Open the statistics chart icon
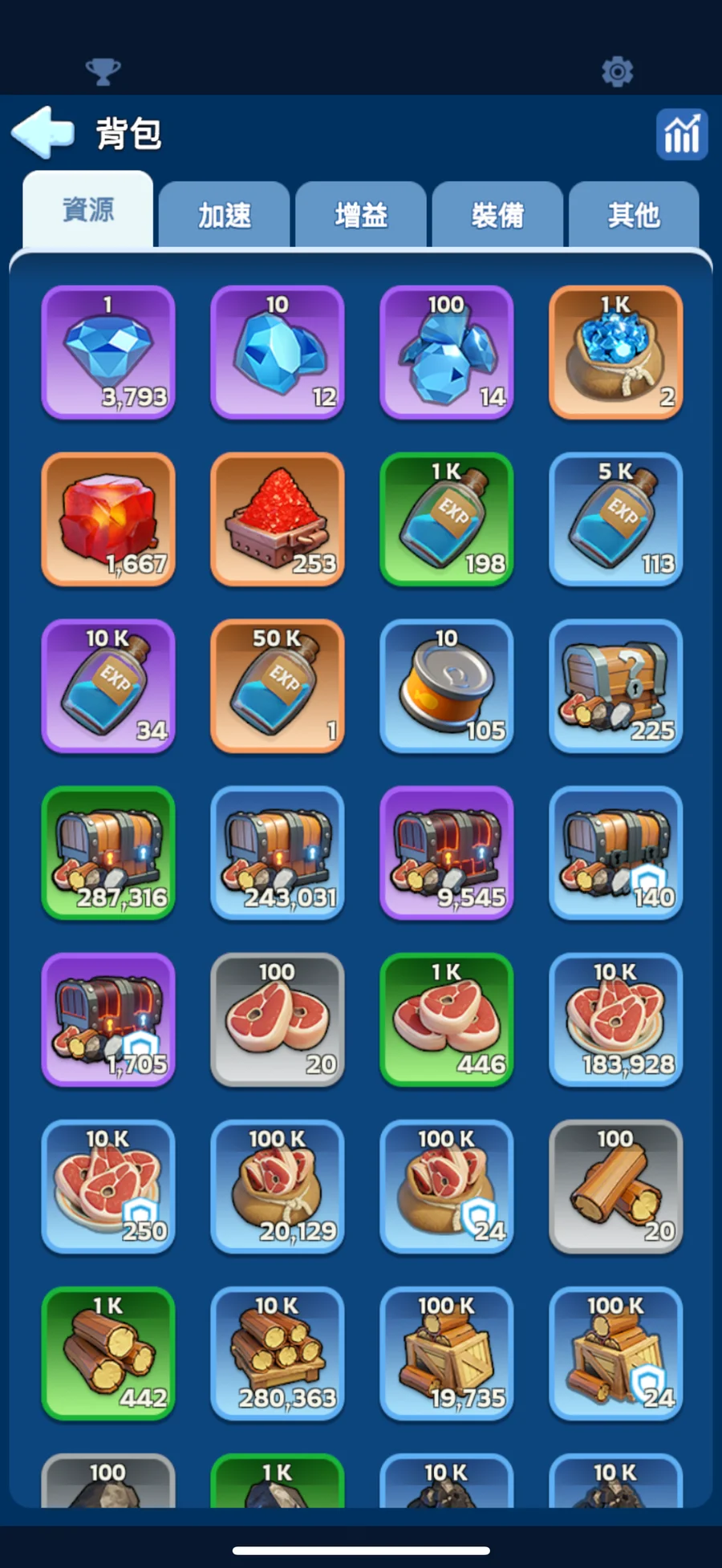 [681, 134]
